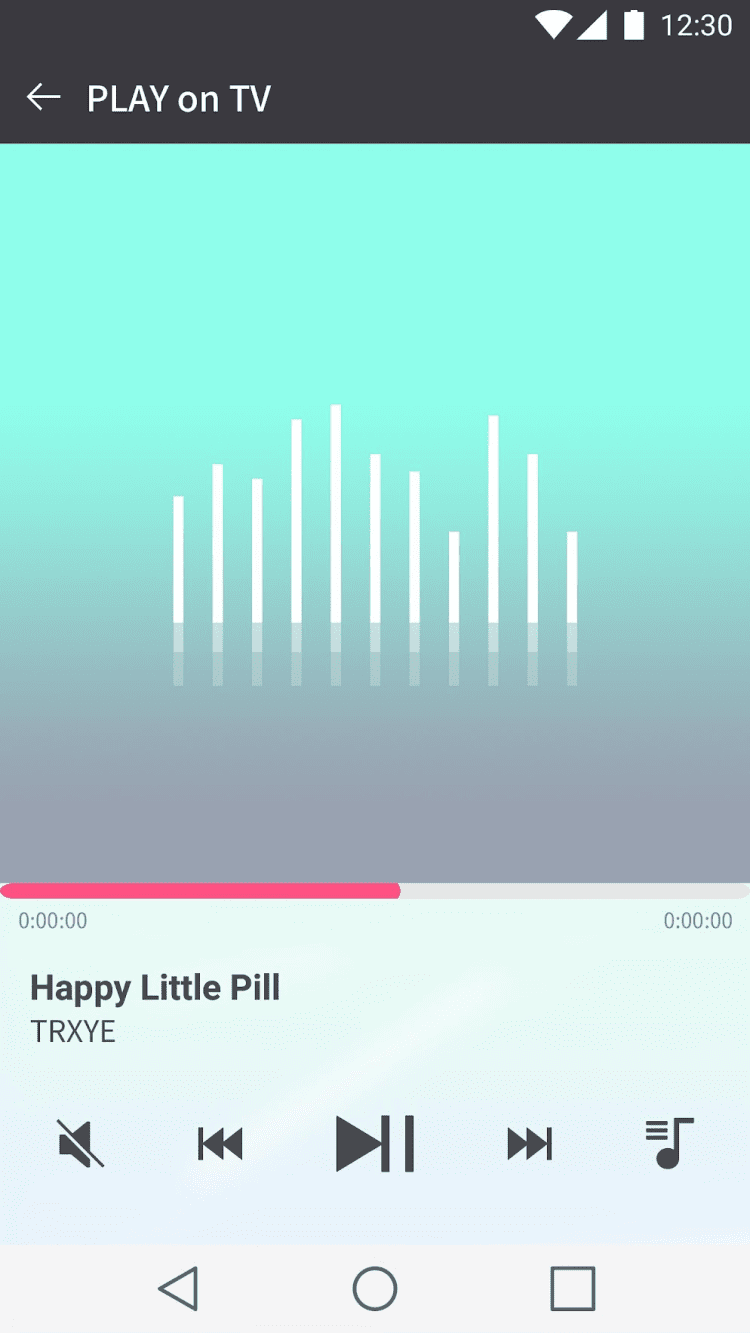Toggle play/pause for Happy Little Pill
This screenshot has width=750, height=1333.
click(375, 1143)
